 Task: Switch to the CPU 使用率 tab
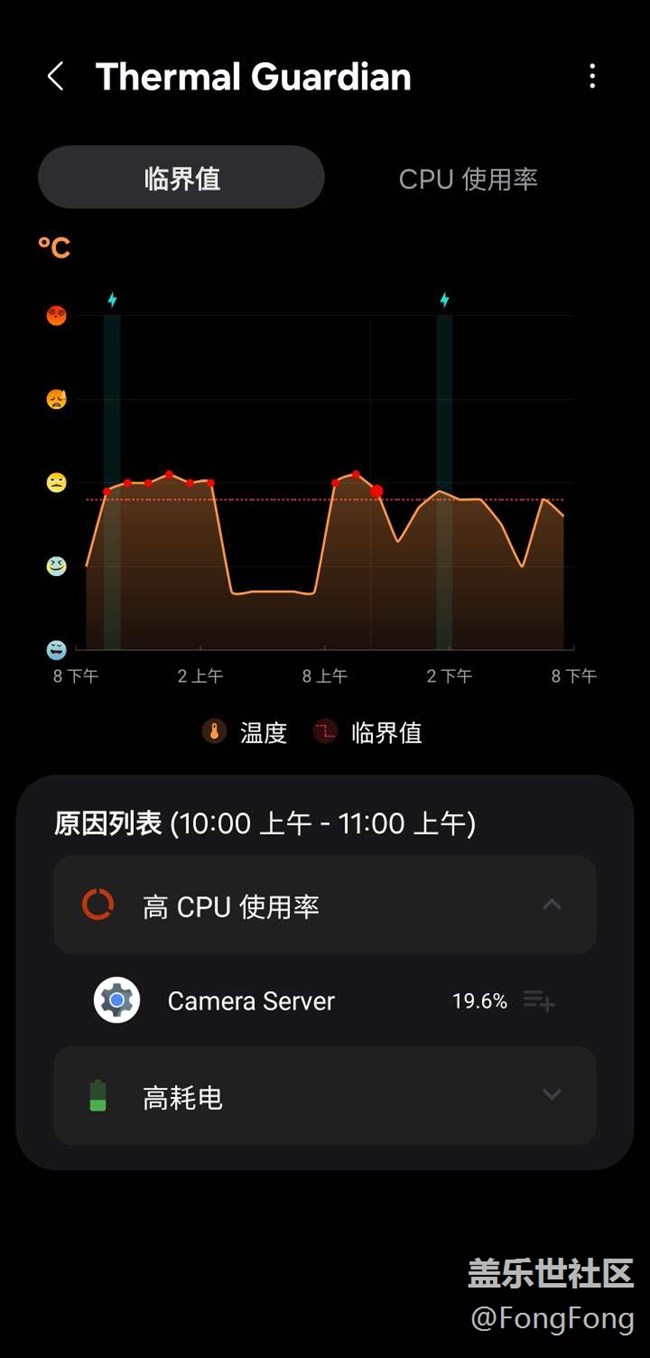pos(468,179)
